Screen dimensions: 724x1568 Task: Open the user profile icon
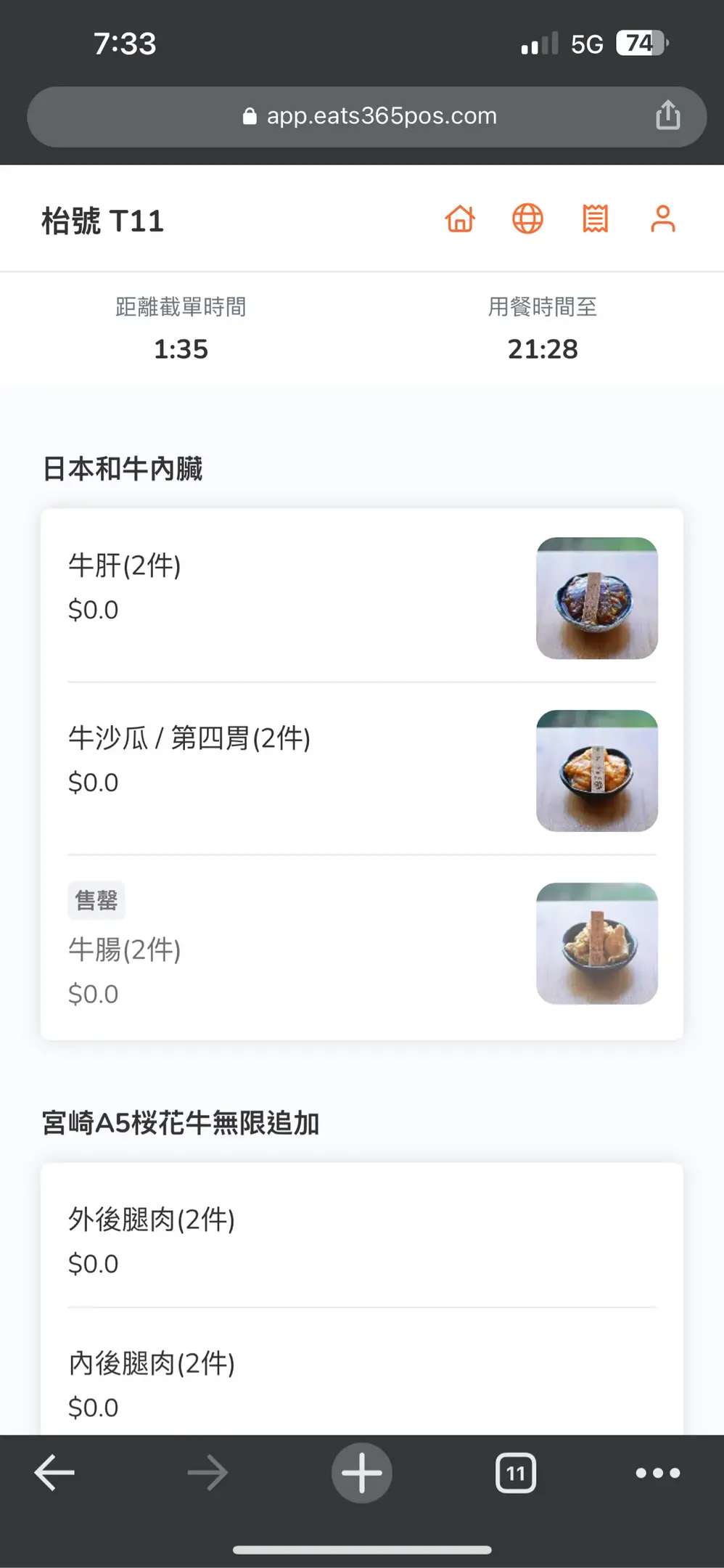pyautogui.click(x=662, y=219)
